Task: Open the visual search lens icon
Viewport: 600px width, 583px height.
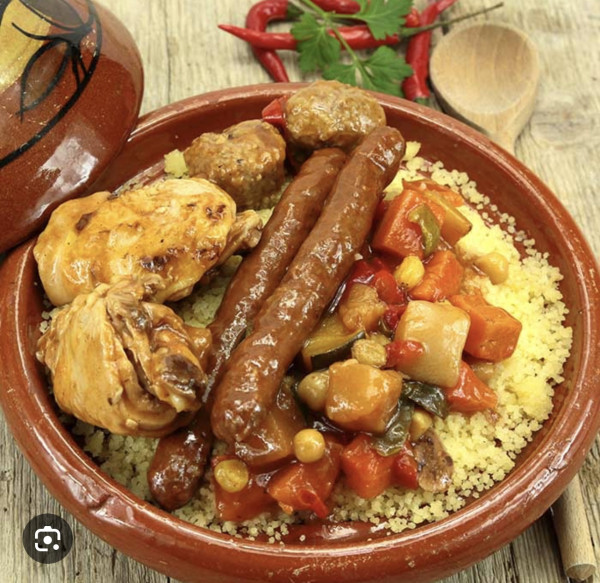Action: point(47,538)
